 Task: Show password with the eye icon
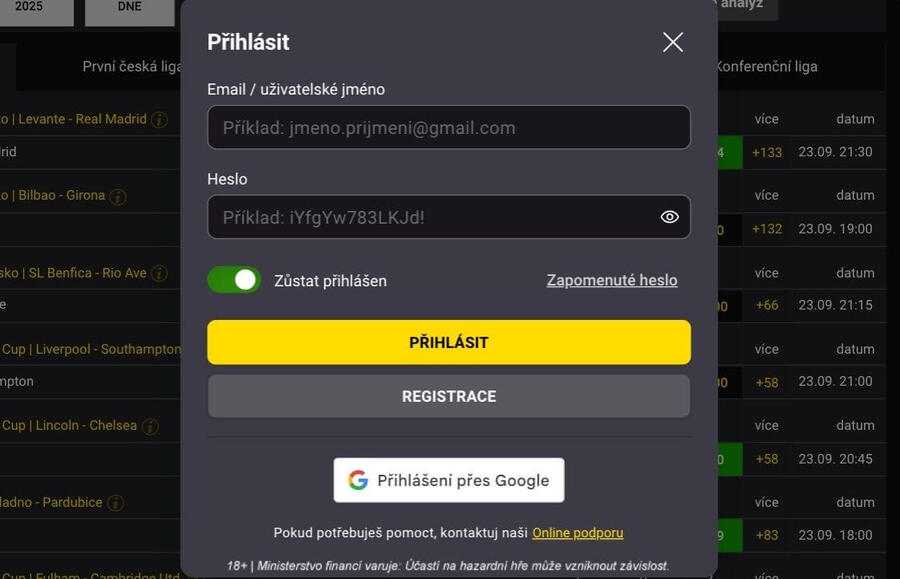[669, 217]
